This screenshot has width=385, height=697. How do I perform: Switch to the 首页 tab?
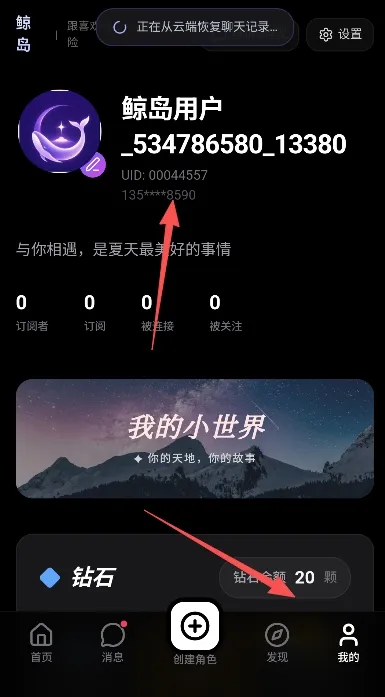pyautogui.click(x=41, y=642)
